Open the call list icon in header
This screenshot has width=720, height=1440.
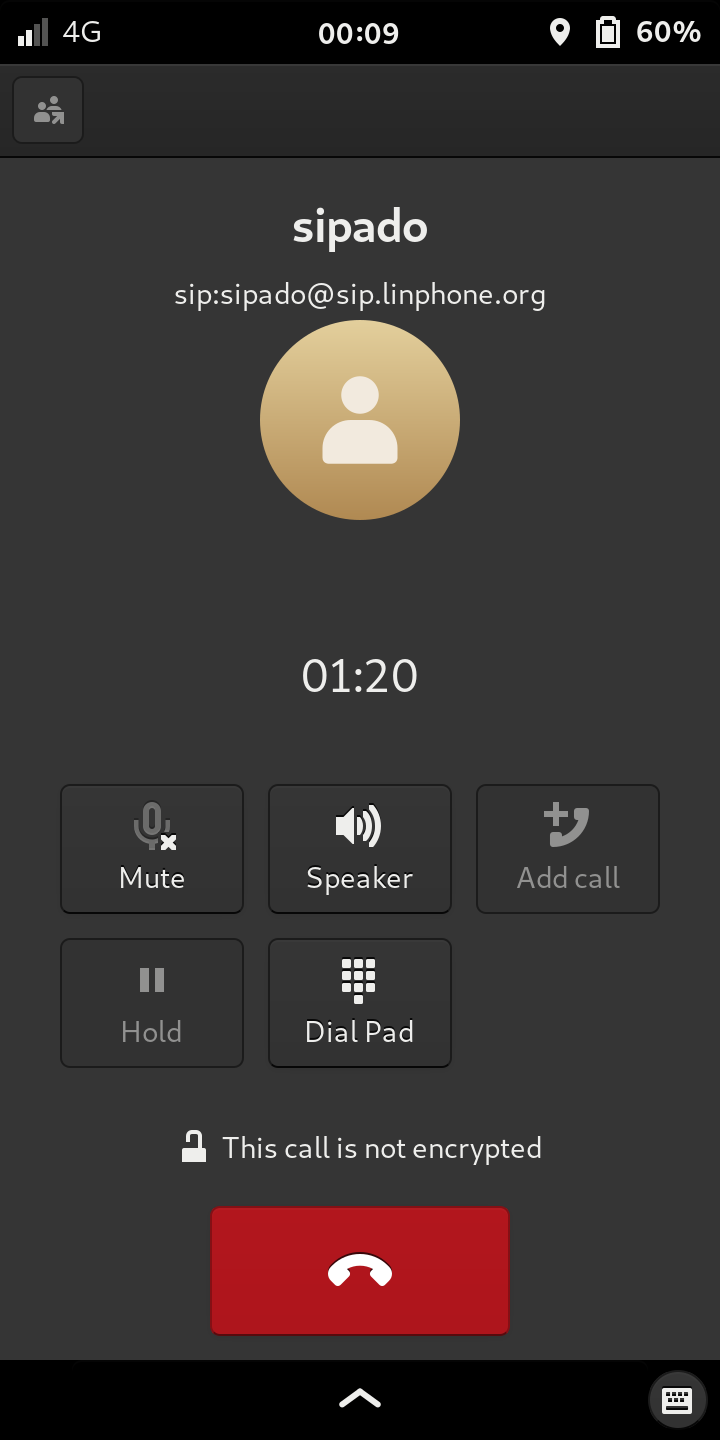(x=48, y=110)
